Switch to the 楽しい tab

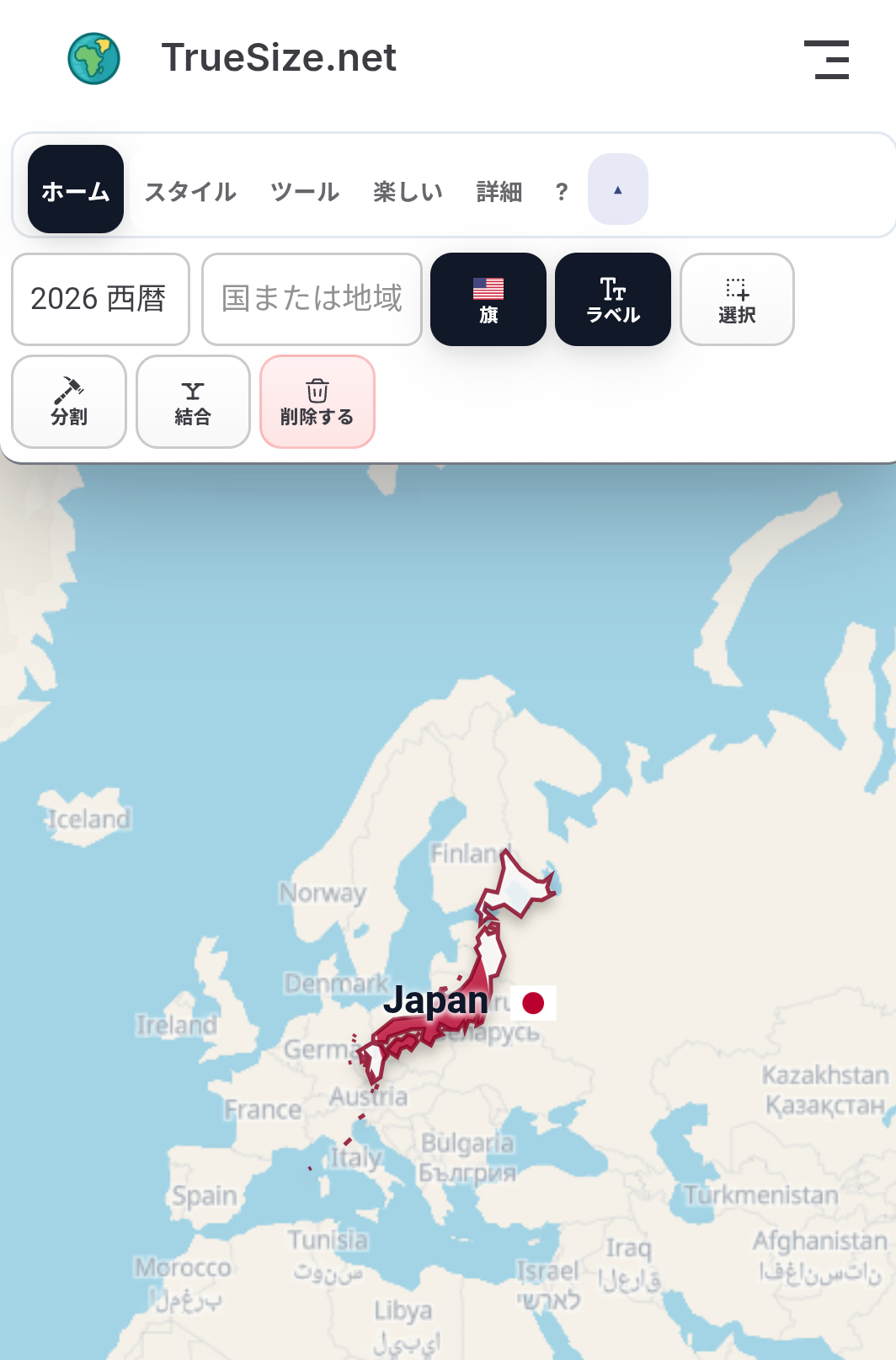pos(408,191)
